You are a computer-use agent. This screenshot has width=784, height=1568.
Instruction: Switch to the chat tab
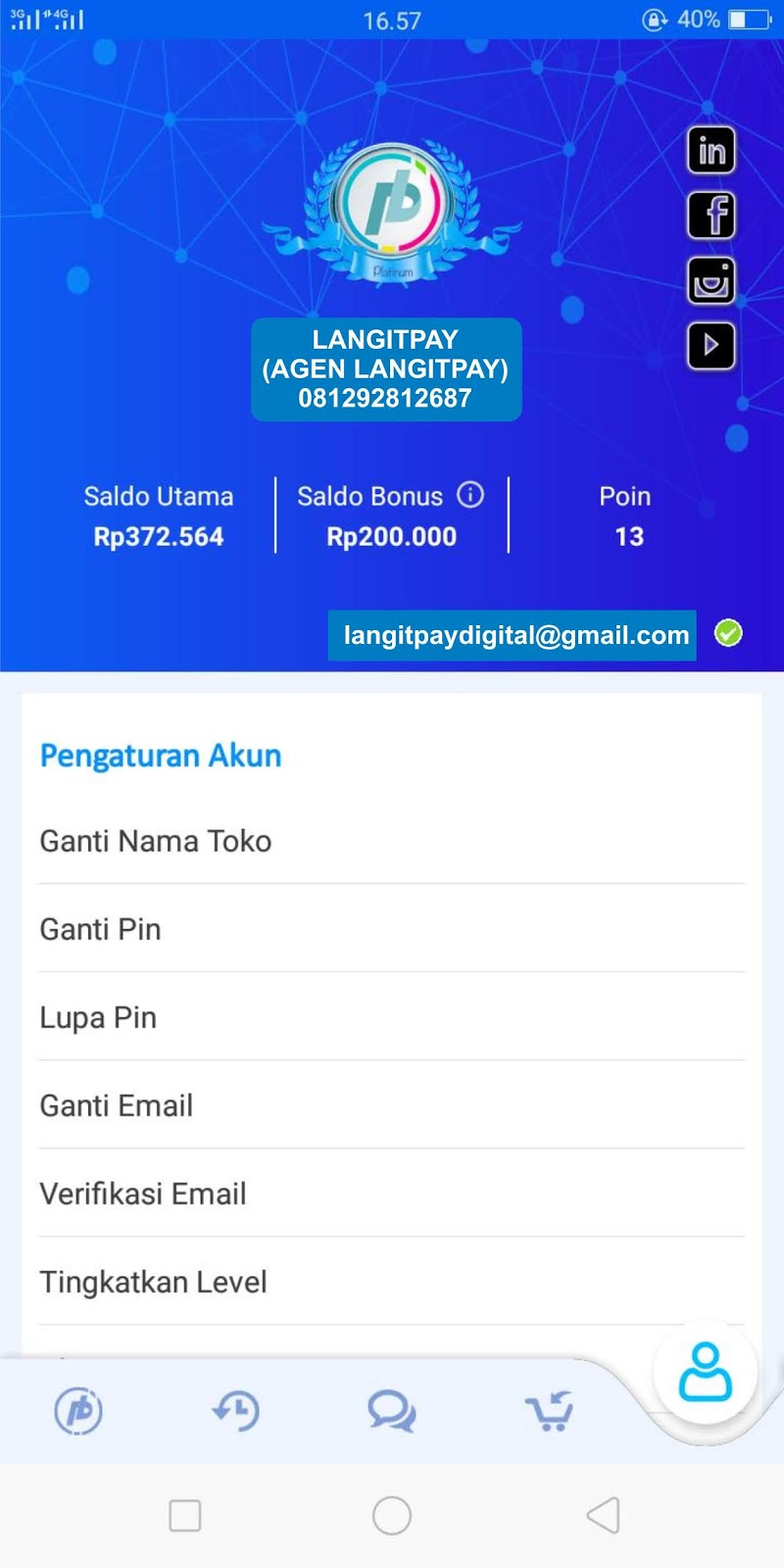[x=392, y=1411]
